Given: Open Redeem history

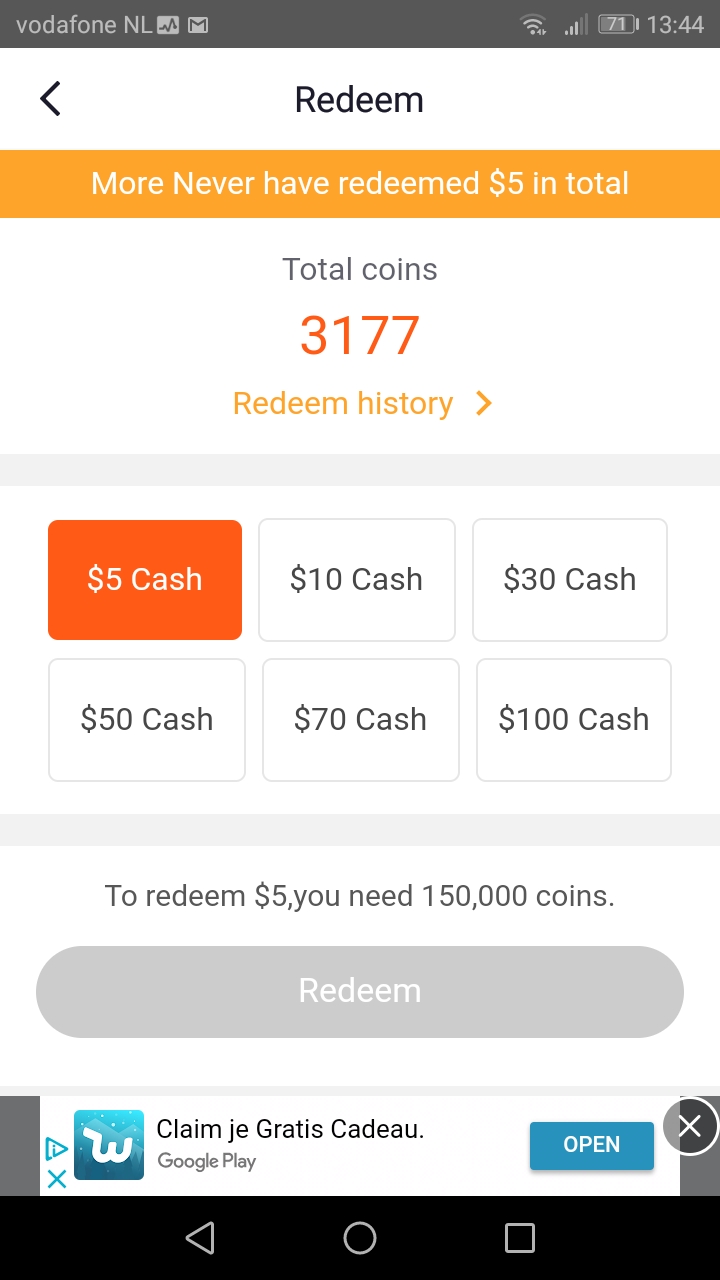Looking at the screenshot, I should (362, 403).
